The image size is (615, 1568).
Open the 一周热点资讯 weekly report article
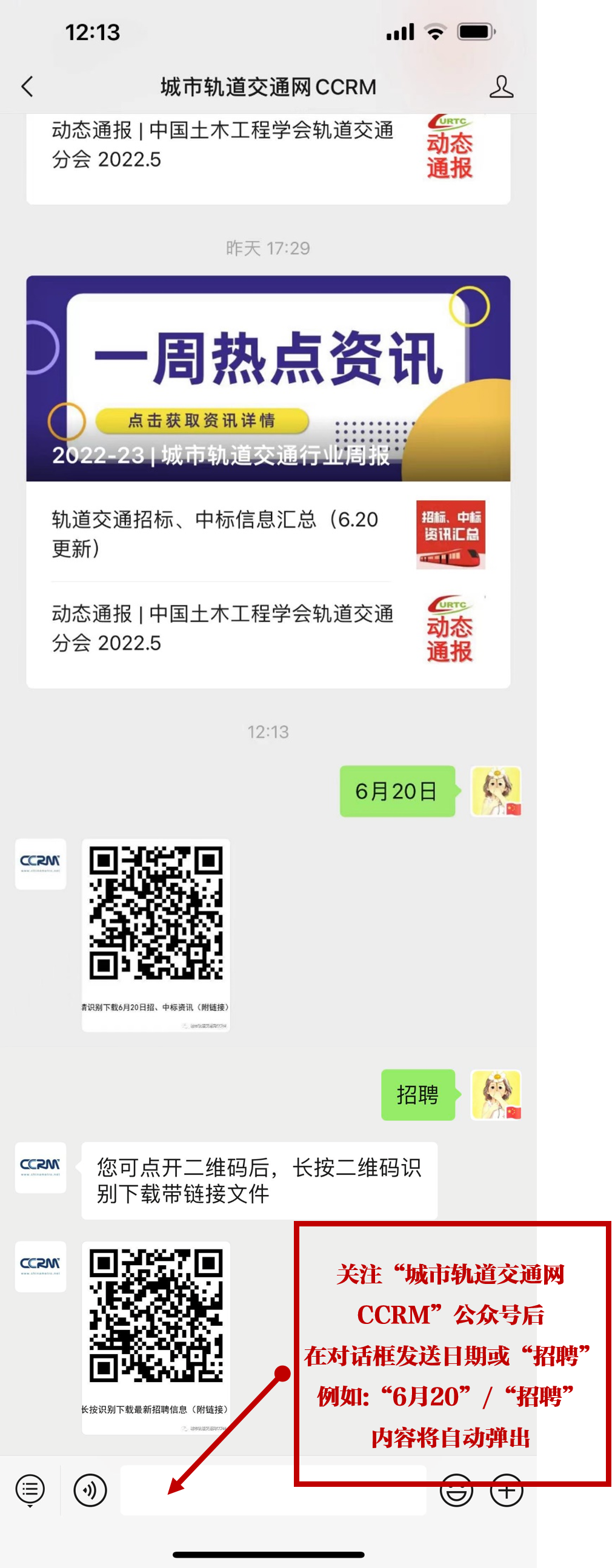pyautogui.click(x=268, y=379)
